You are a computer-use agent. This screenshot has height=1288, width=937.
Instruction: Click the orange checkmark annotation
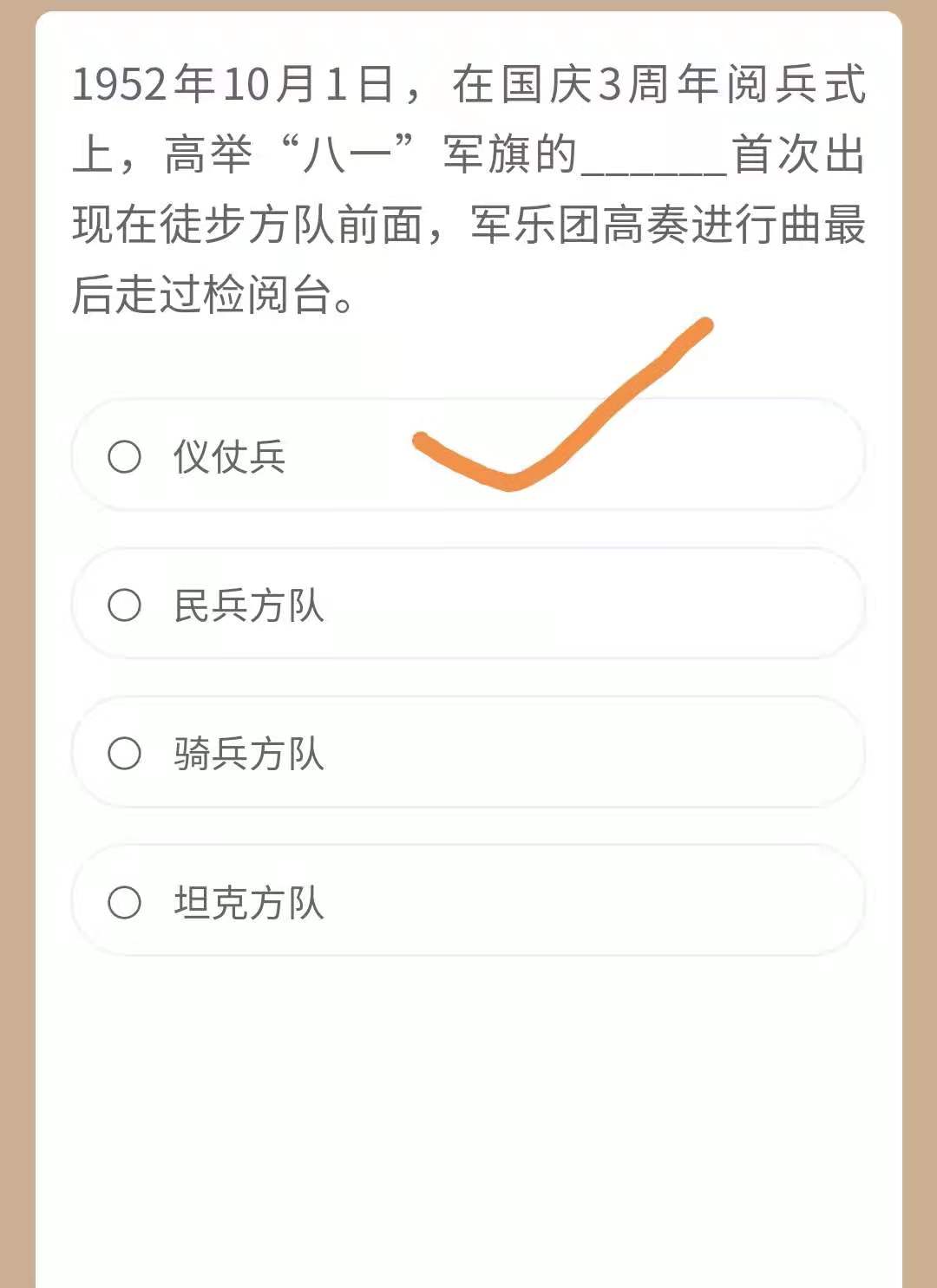pyautogui.click(x=564, y=408)
